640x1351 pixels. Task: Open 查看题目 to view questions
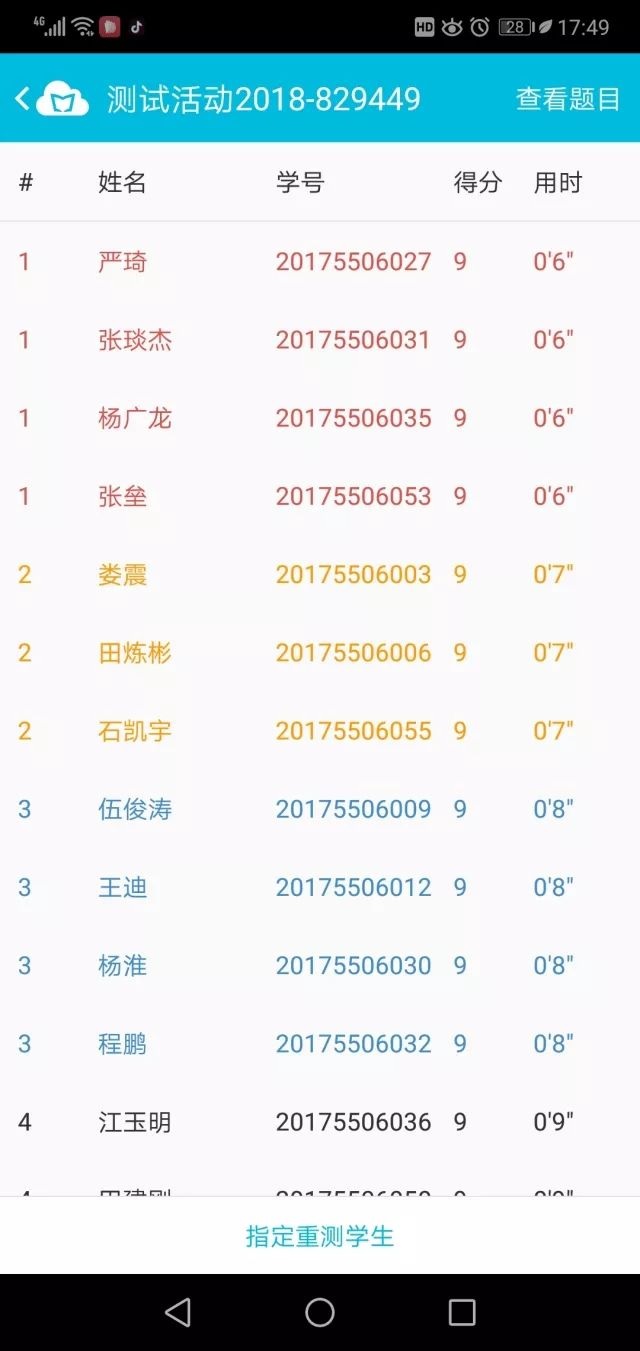(x=568, y=99)
